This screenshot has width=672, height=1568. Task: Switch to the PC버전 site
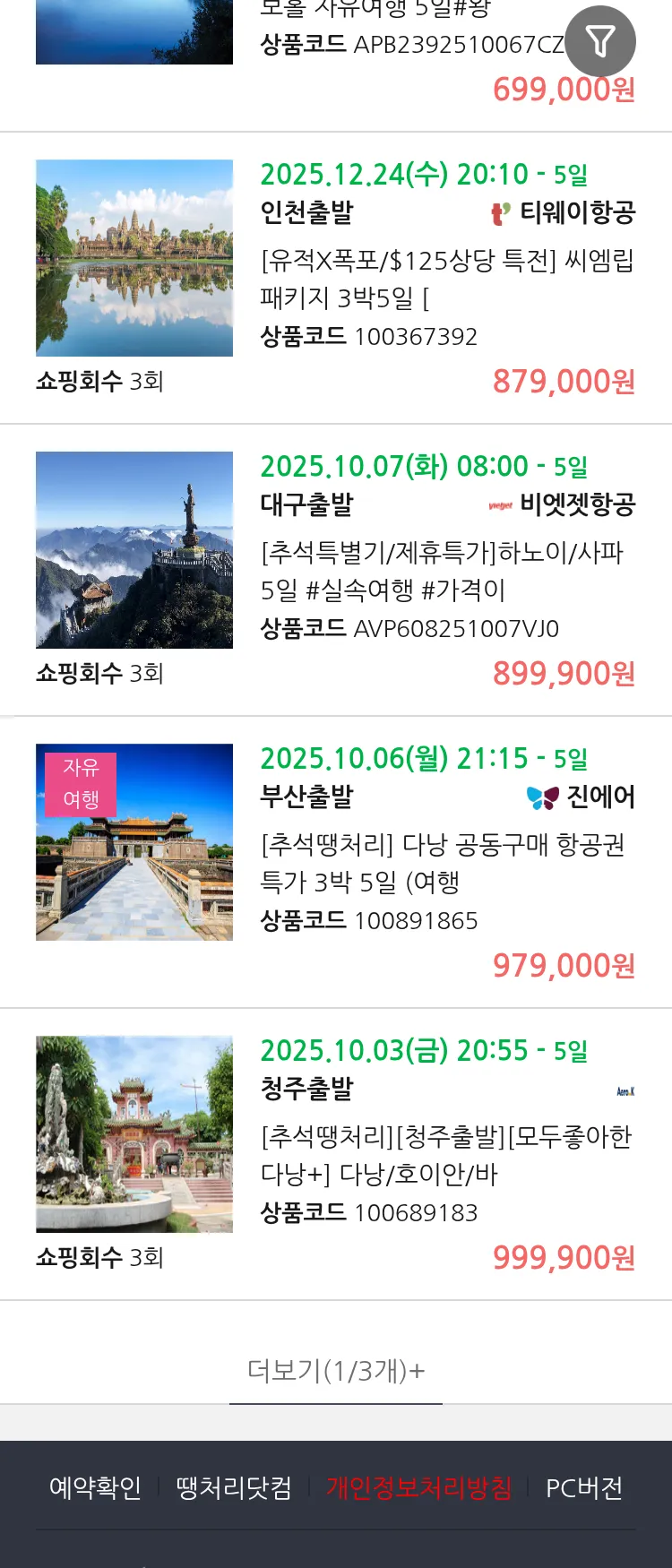[x=584, y=1487]
